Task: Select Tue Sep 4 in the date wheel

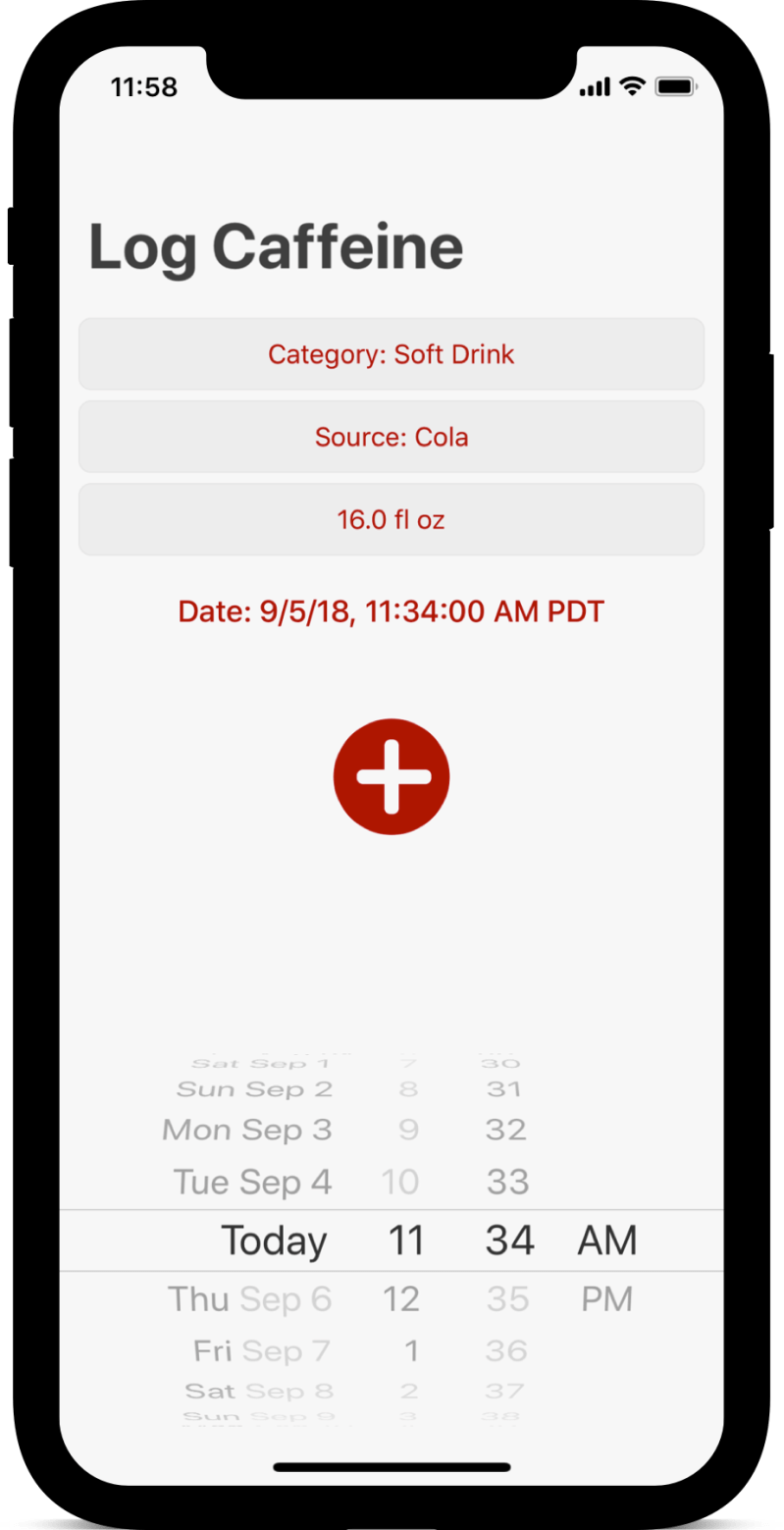Action: 252,1182
